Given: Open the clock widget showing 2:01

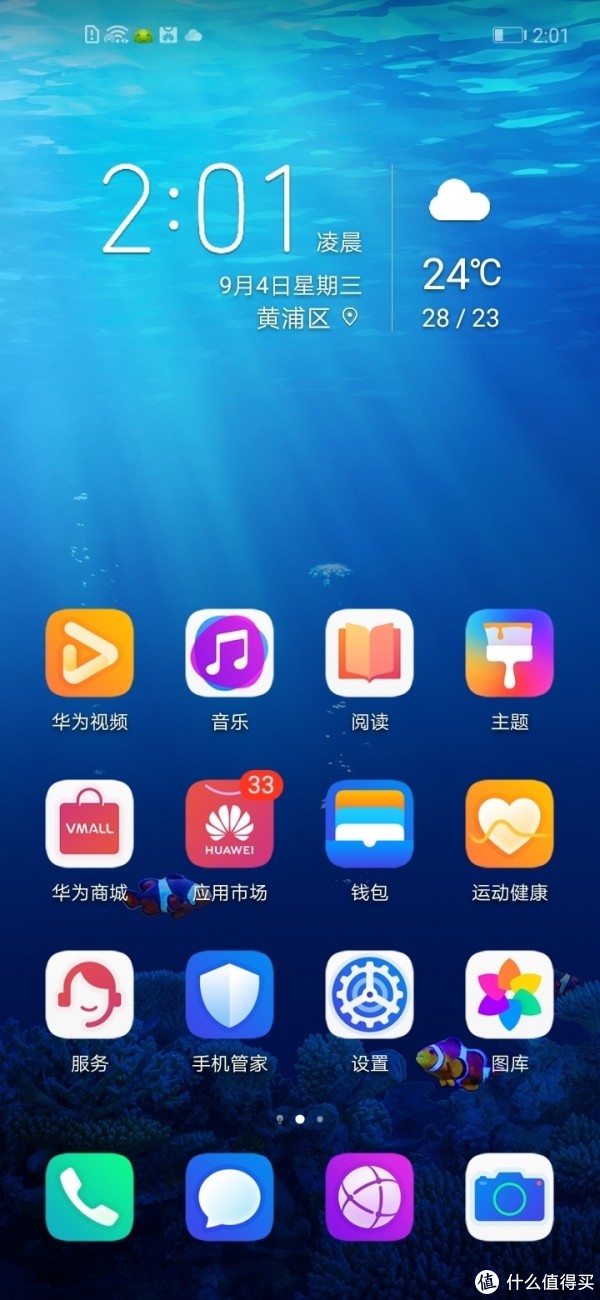Looking at the screenshot, I should [x=202, y=212].
